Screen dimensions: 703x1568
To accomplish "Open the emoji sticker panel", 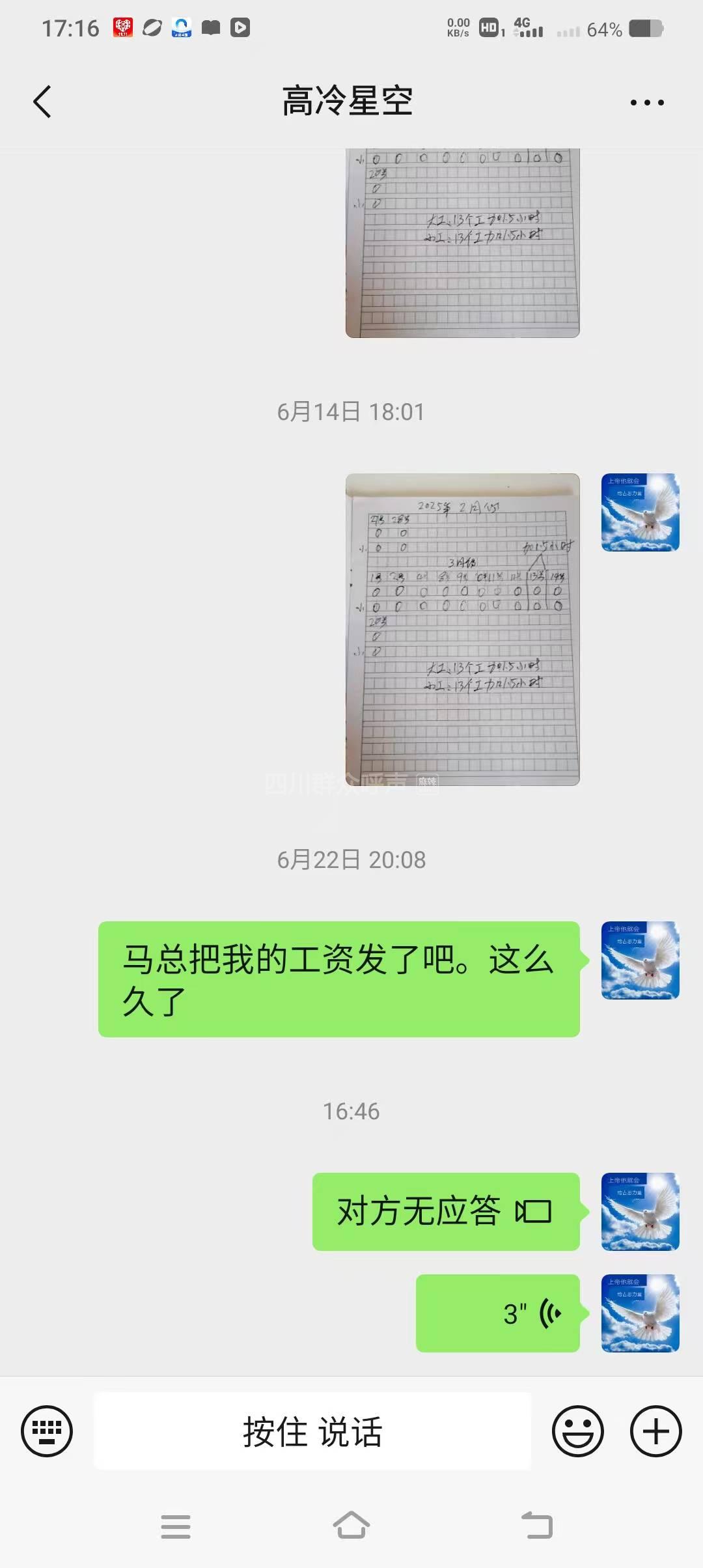I will point(577,1431).
